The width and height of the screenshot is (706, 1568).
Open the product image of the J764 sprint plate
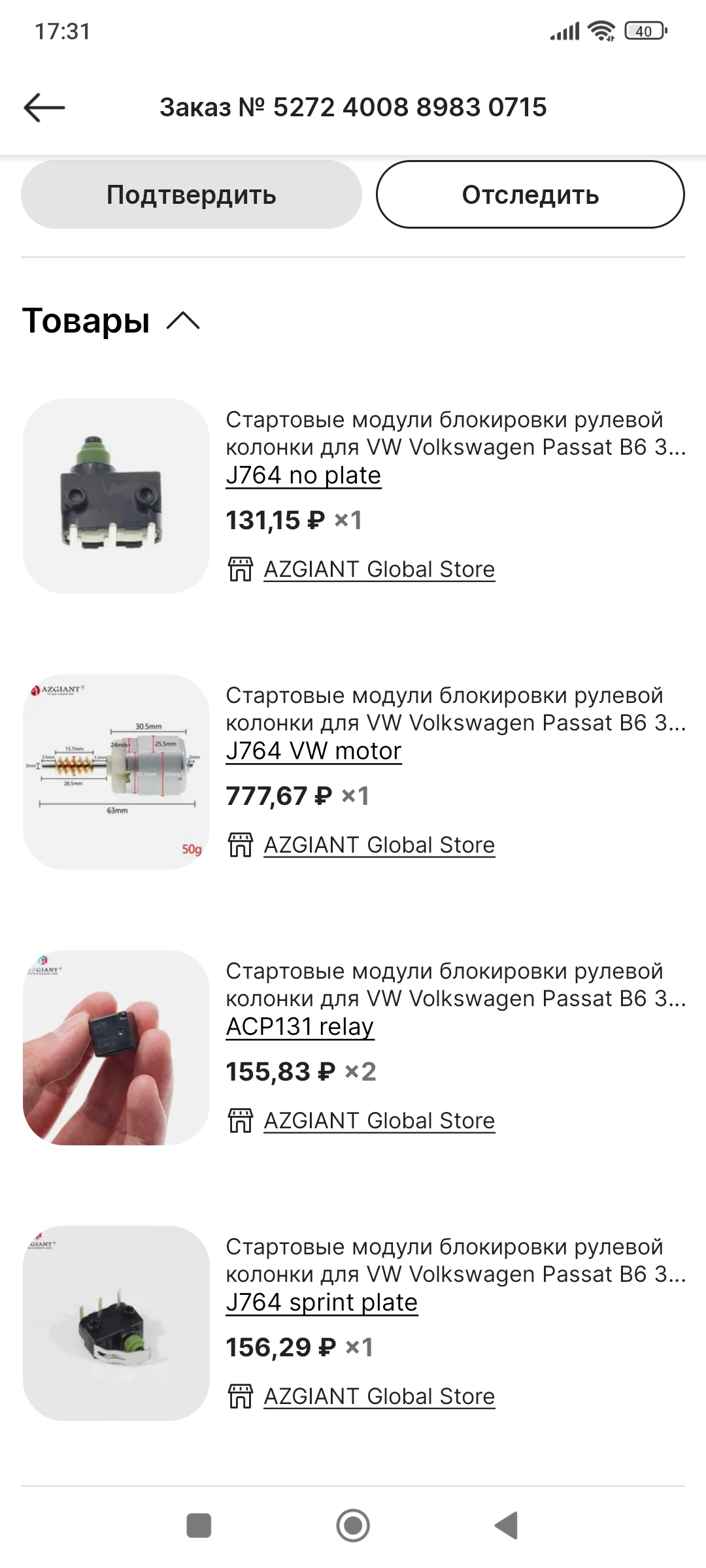pos(116,1323)
